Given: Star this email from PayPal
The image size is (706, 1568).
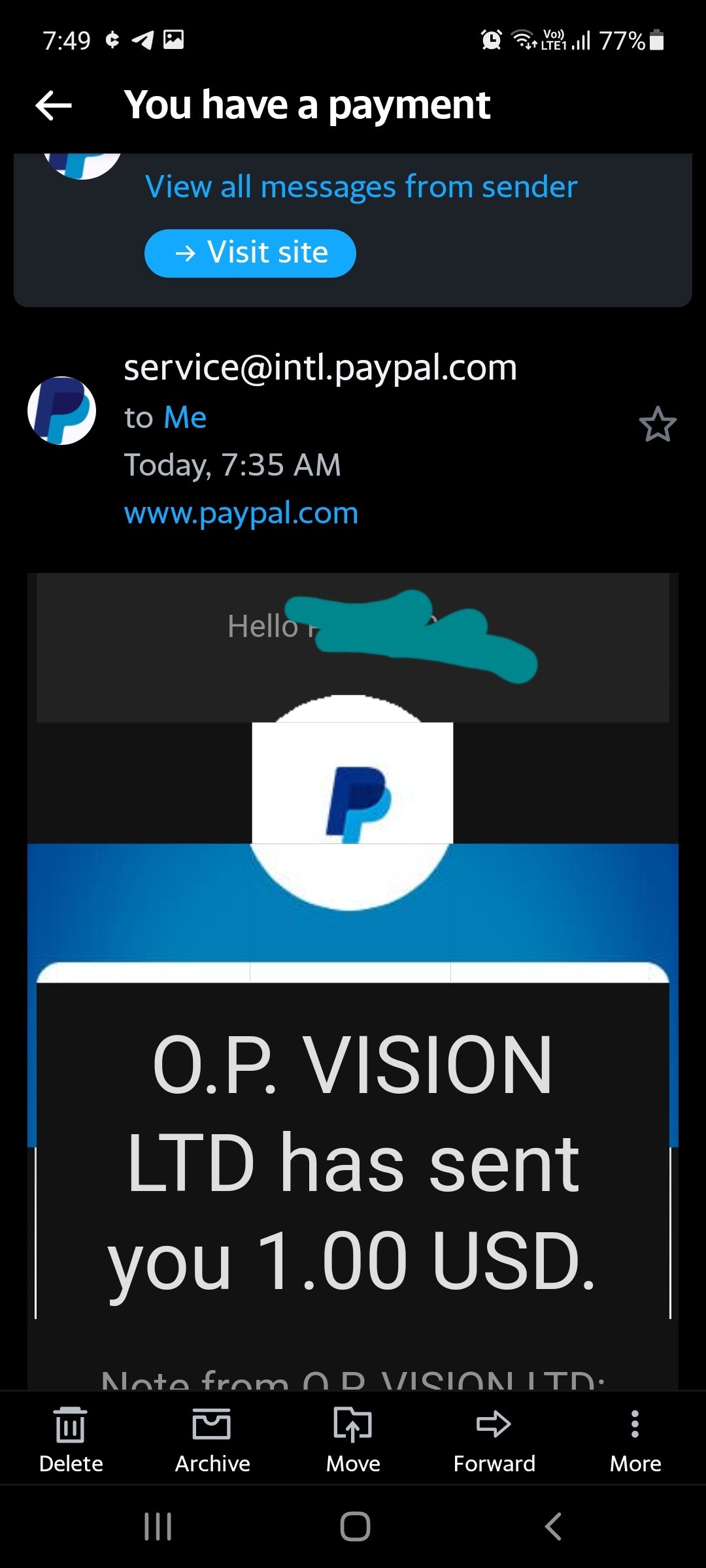Looking at the screenshot, I should click(x=657, y=425).
